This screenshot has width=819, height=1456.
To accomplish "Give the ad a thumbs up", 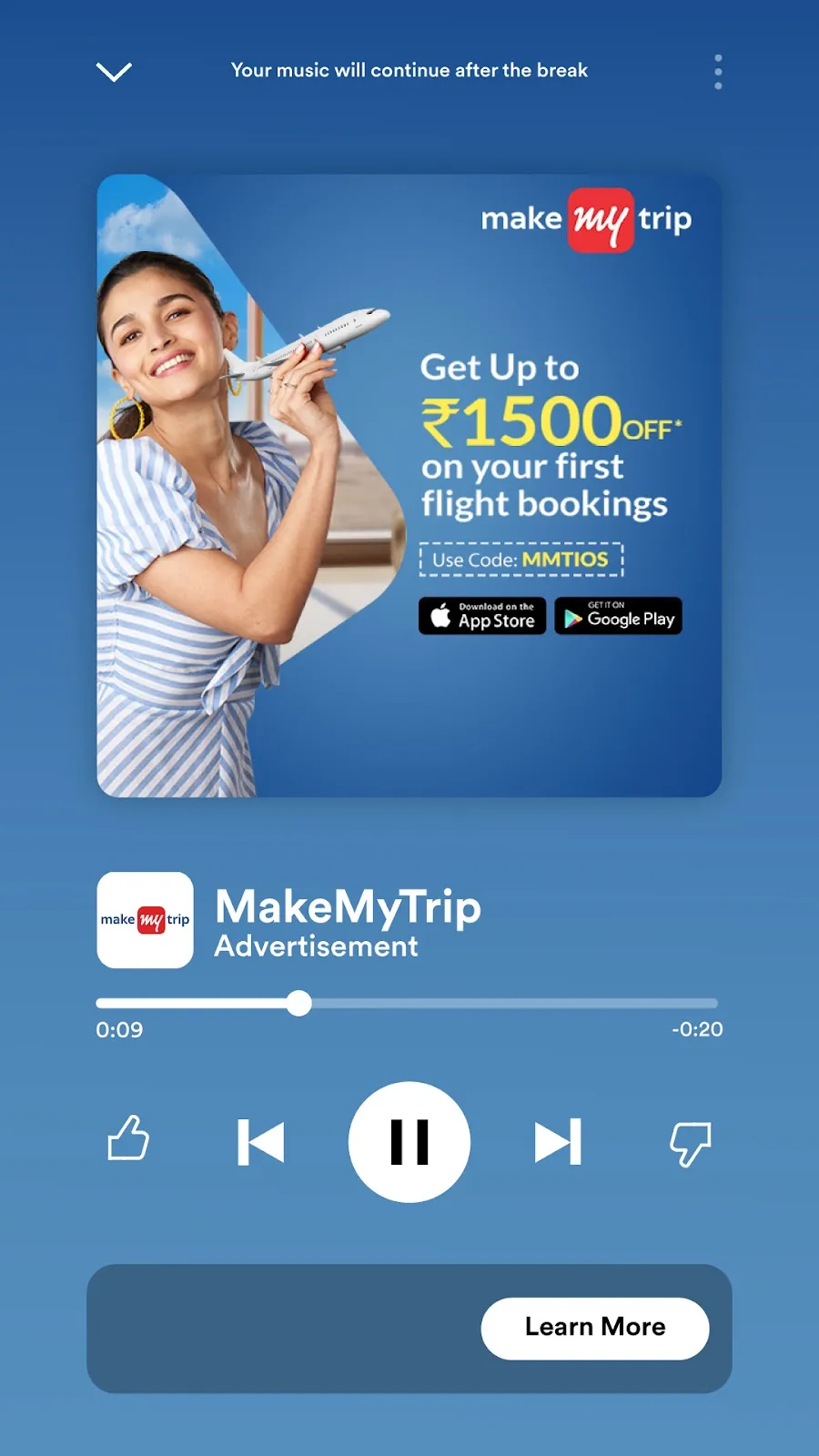I will [128, 1139].
